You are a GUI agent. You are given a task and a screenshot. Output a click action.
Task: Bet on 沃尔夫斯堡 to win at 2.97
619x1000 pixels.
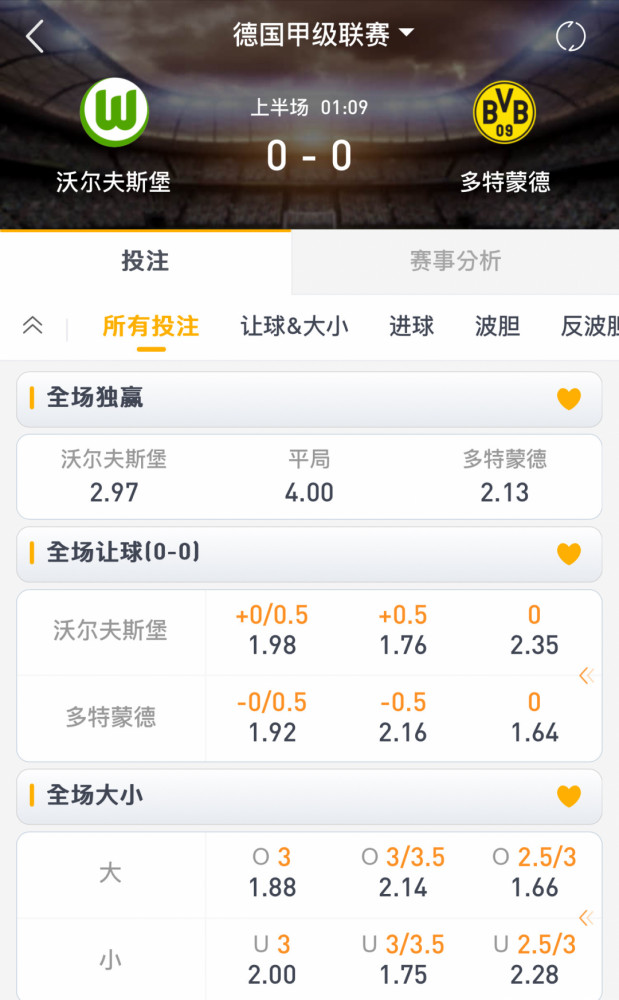click(x=113, y=476)
